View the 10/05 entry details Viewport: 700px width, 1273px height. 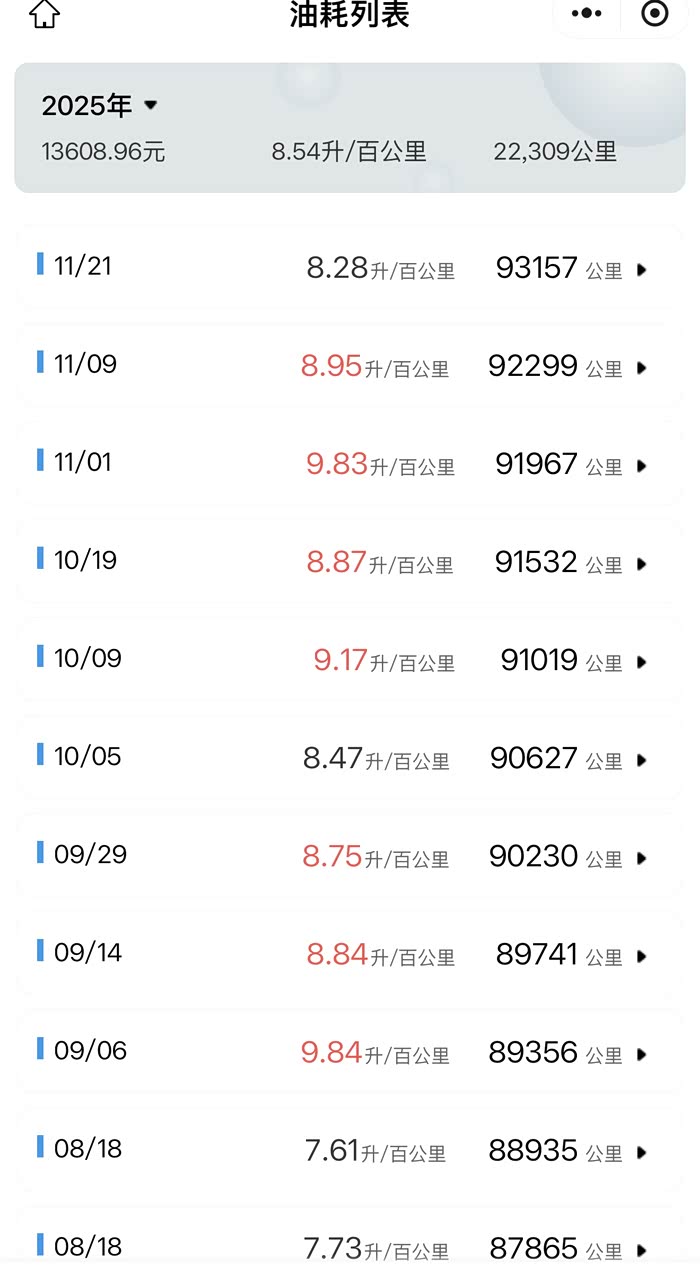click(349, 758)
